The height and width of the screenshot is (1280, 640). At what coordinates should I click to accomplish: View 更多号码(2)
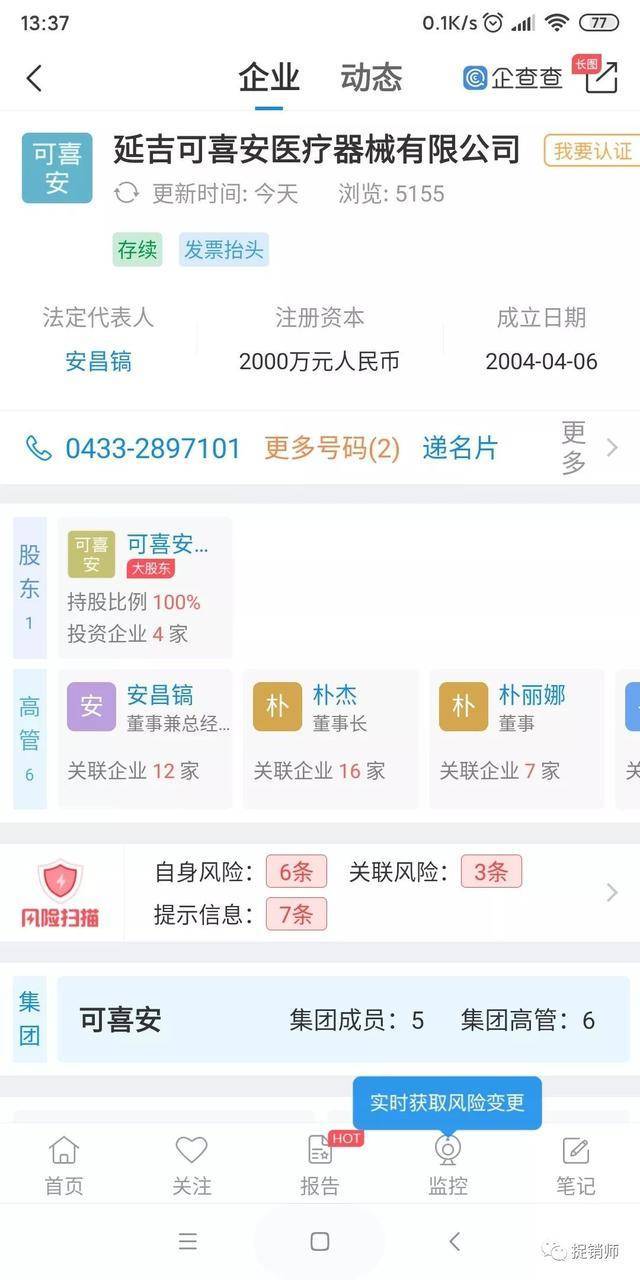[x=332, y=448]
